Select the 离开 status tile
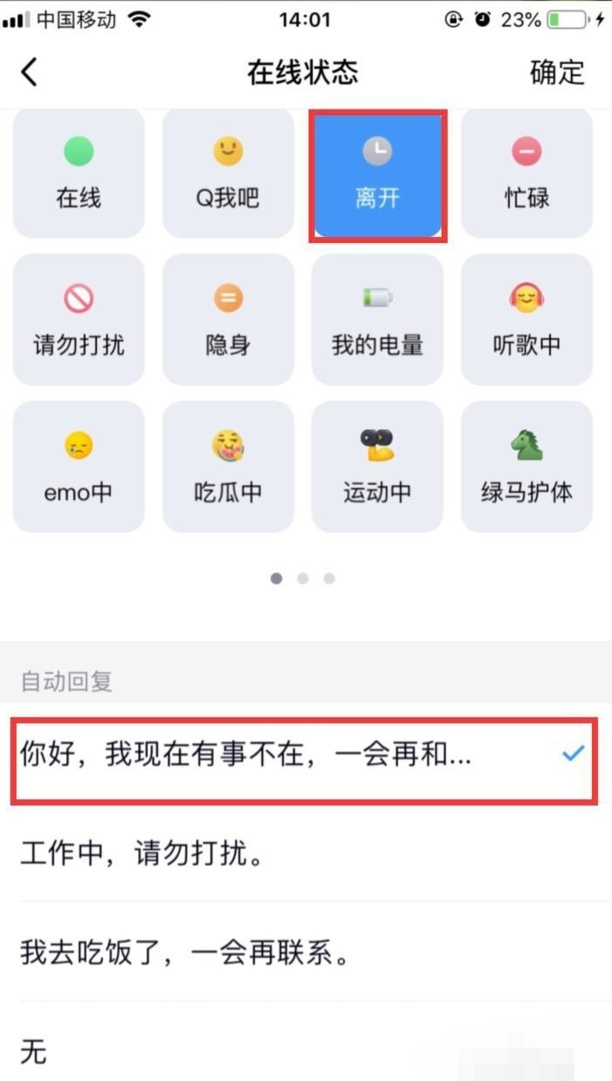 [x=377, y=173]
